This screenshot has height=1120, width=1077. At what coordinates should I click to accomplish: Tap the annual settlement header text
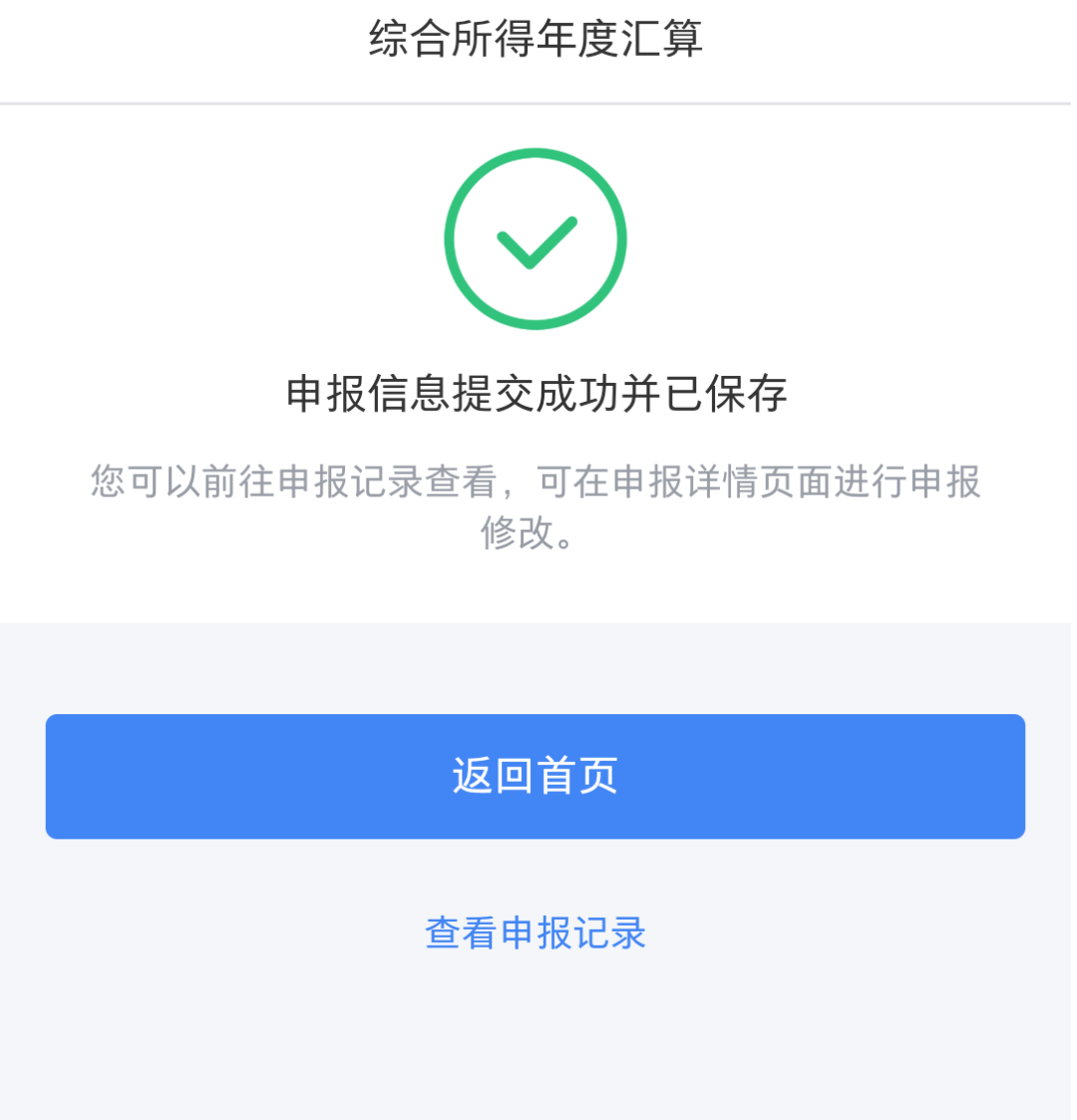538,40
